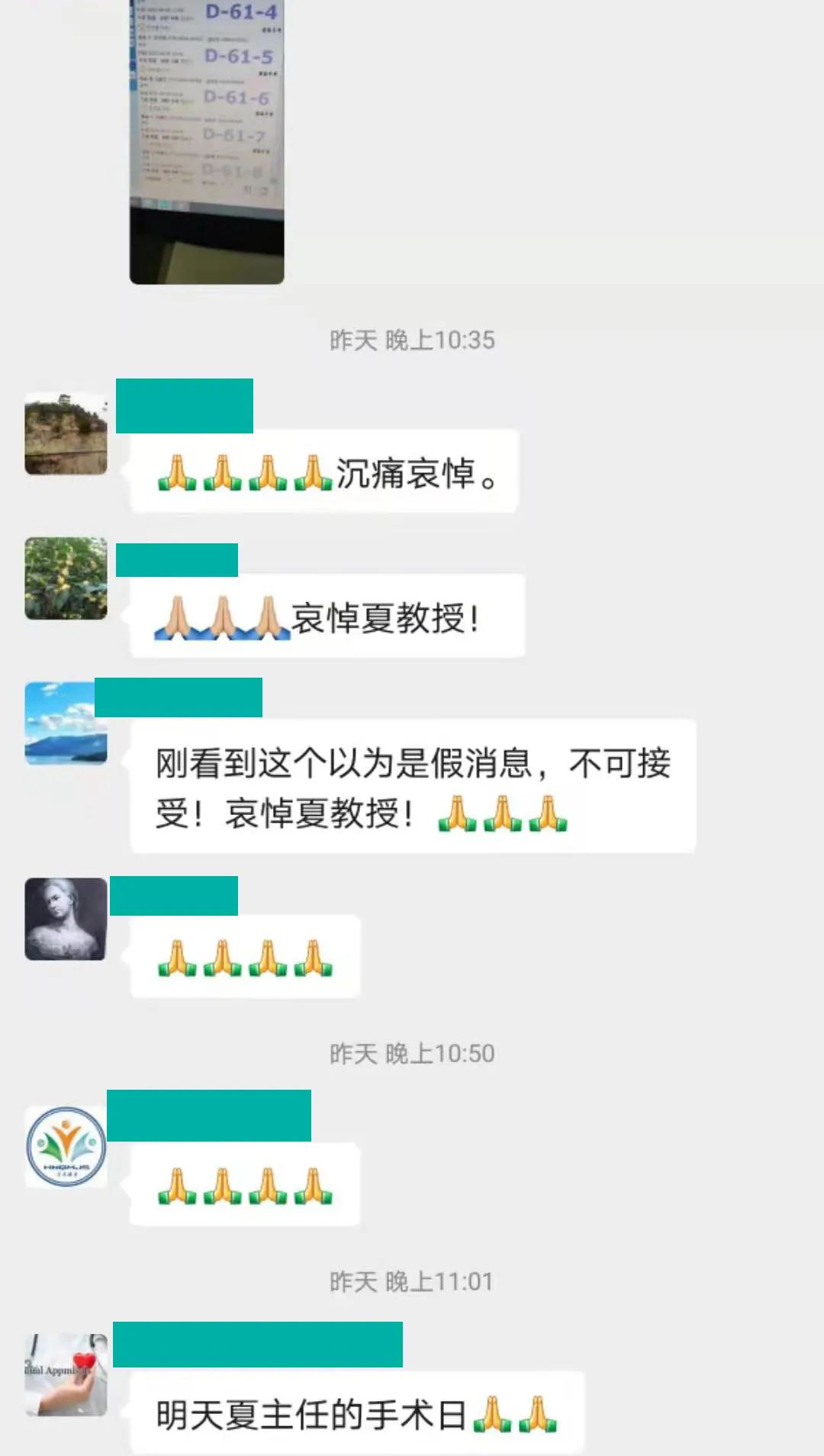The image size is (824, 1456).
Task: Tap the yellow flowers avatar beside the 哀悼夏教授 message
Action: point(66,578)
